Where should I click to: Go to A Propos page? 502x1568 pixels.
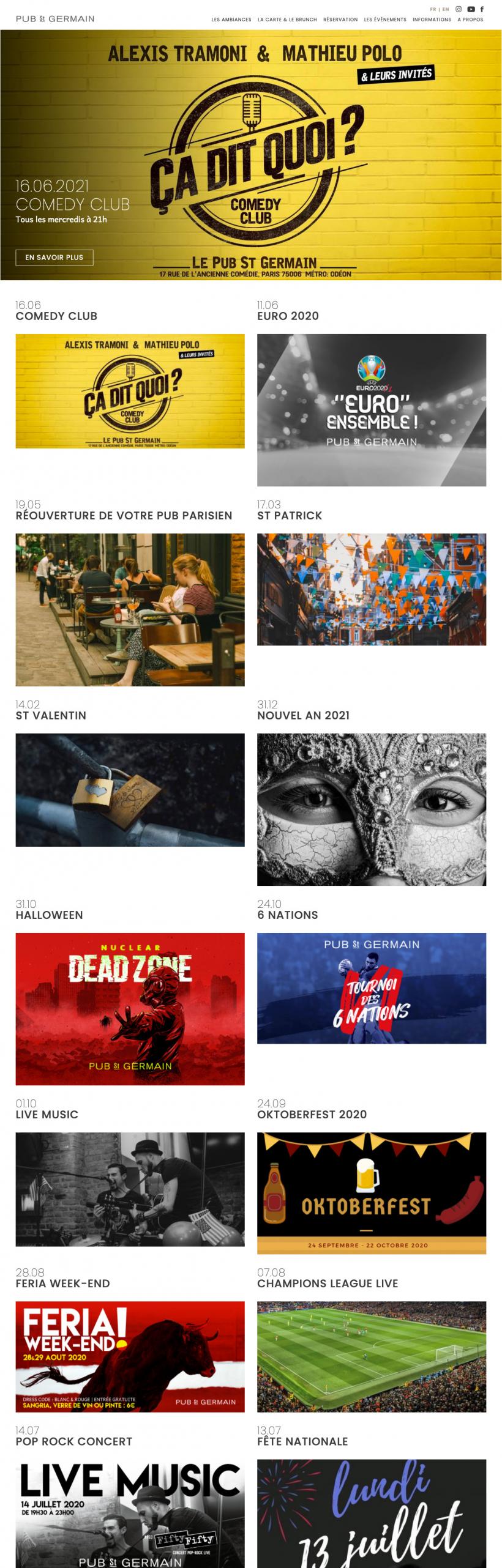(x=470, y=20)
